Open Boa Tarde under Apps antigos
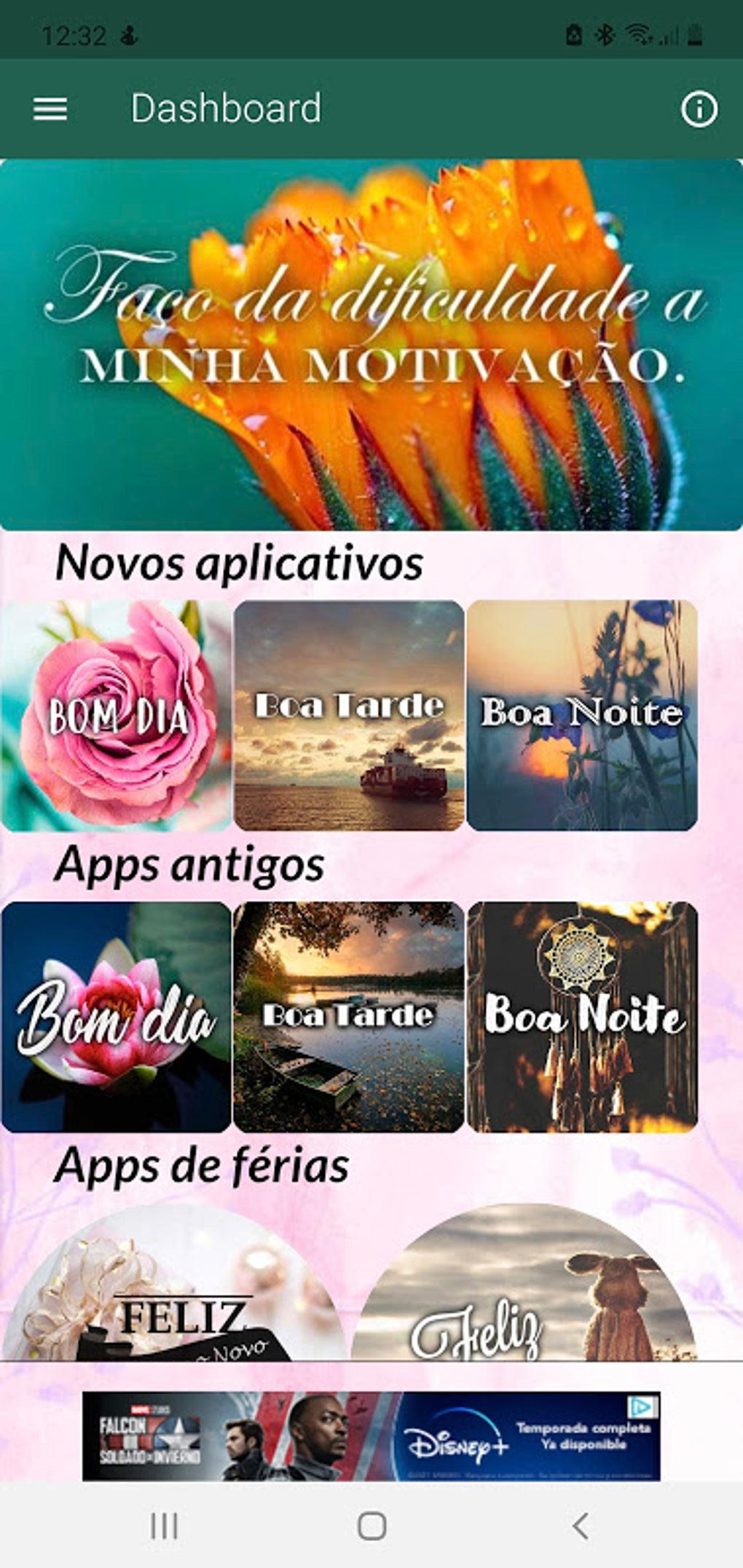743x1568 pixels. [x=349, y=1017]
